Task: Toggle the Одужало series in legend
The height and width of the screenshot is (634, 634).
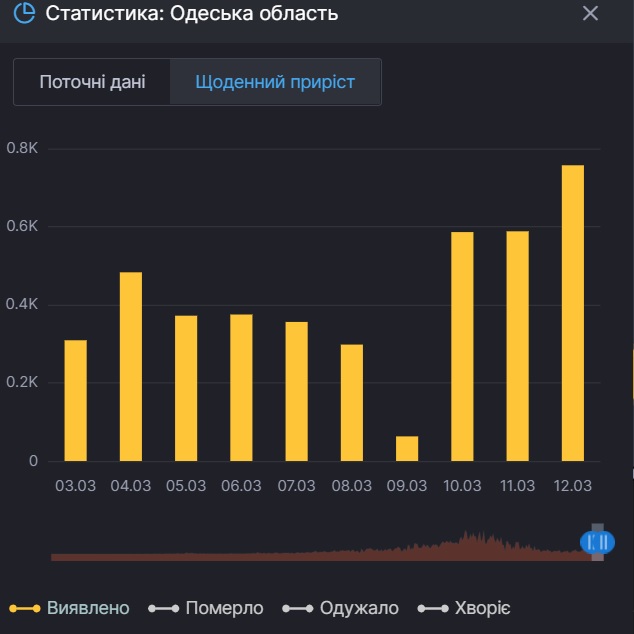Action: coord(341,608)
